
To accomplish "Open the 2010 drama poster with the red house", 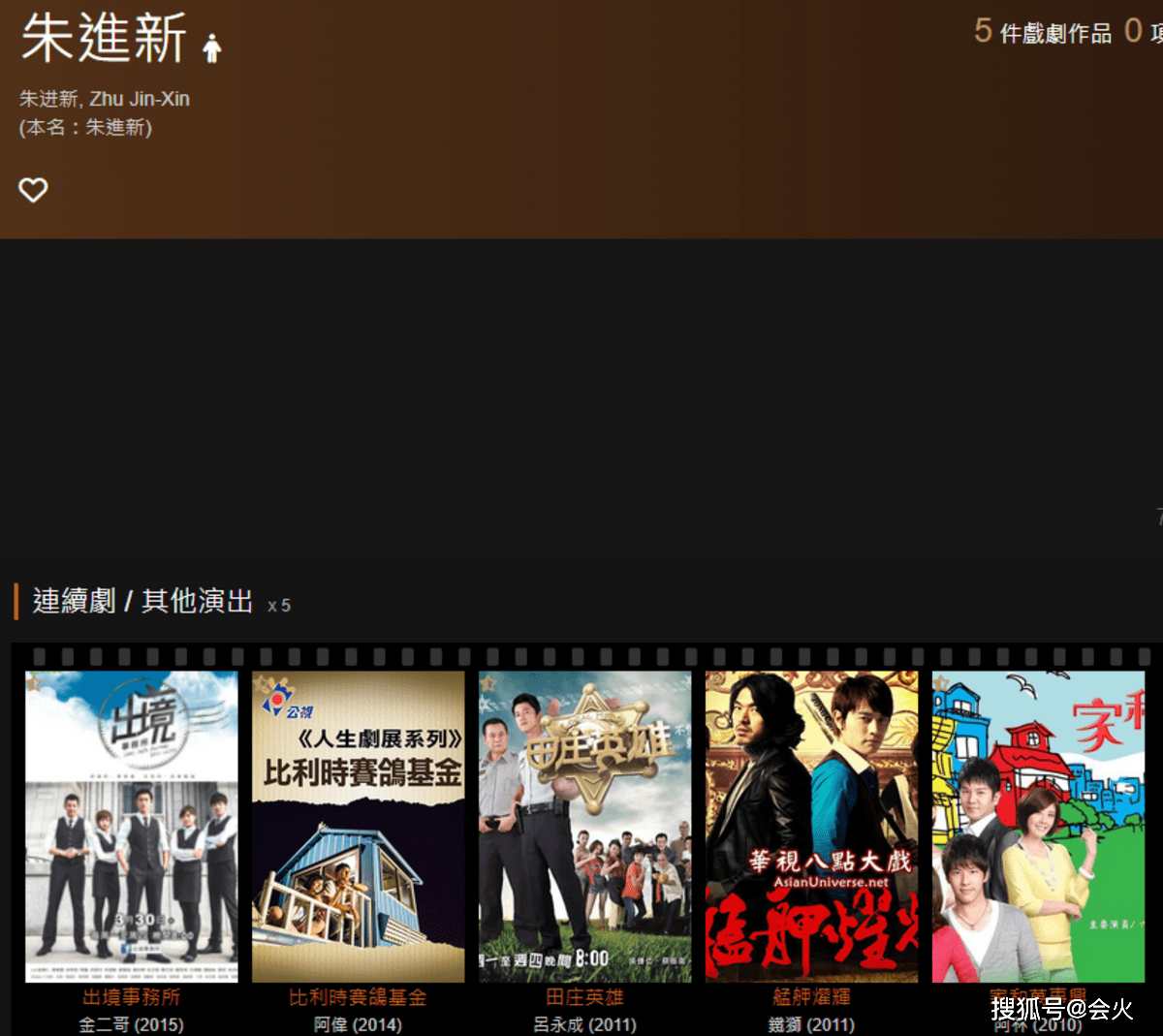I will pos(1038,827).
